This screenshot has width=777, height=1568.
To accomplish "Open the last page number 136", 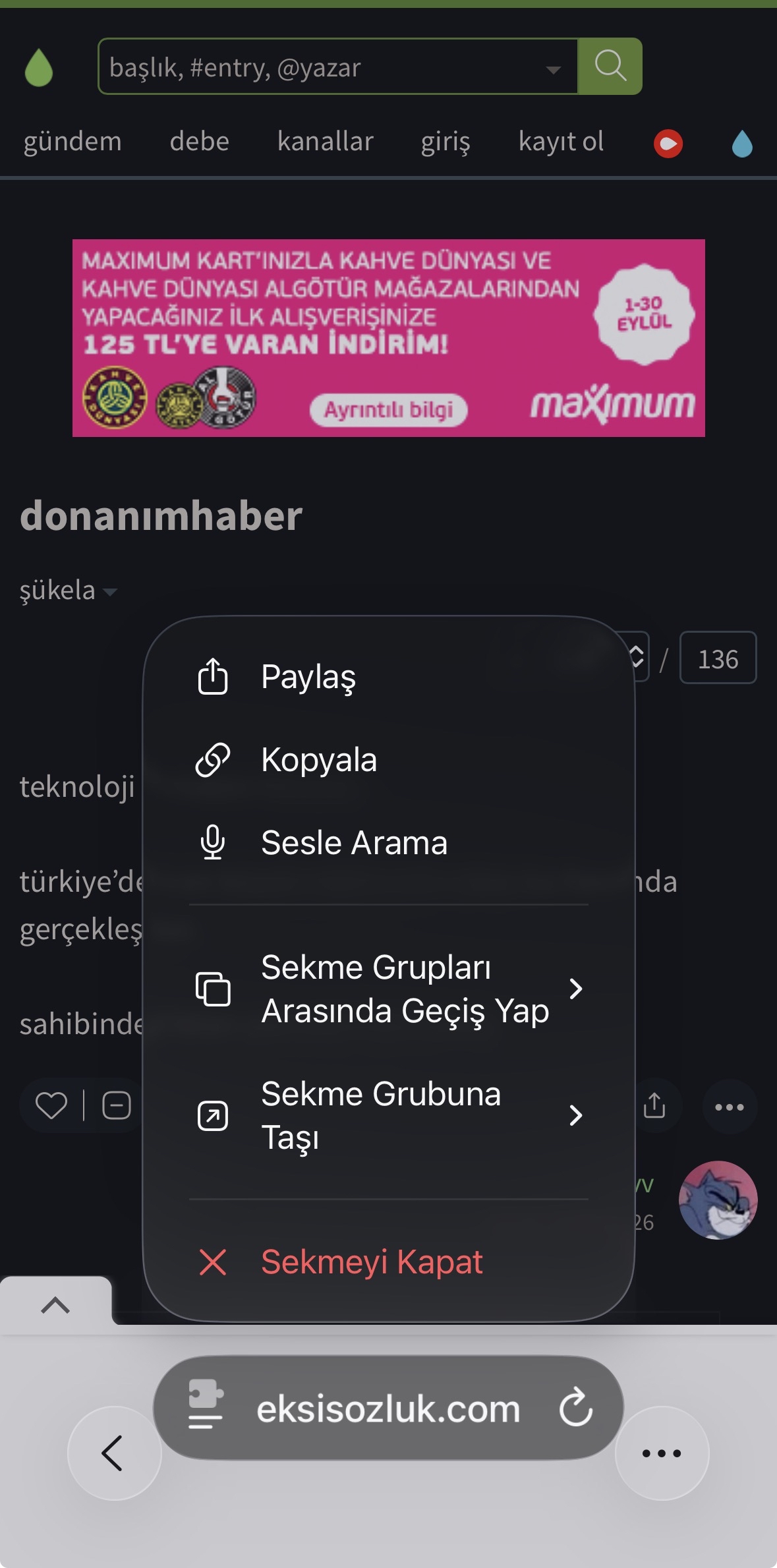I will (x=718, y=658).
